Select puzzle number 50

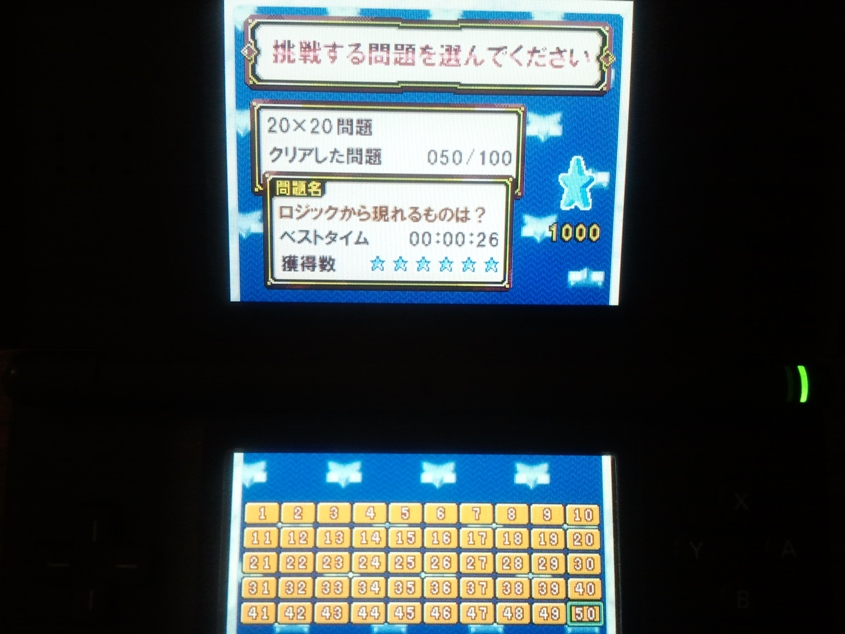[x=583, y=612]
